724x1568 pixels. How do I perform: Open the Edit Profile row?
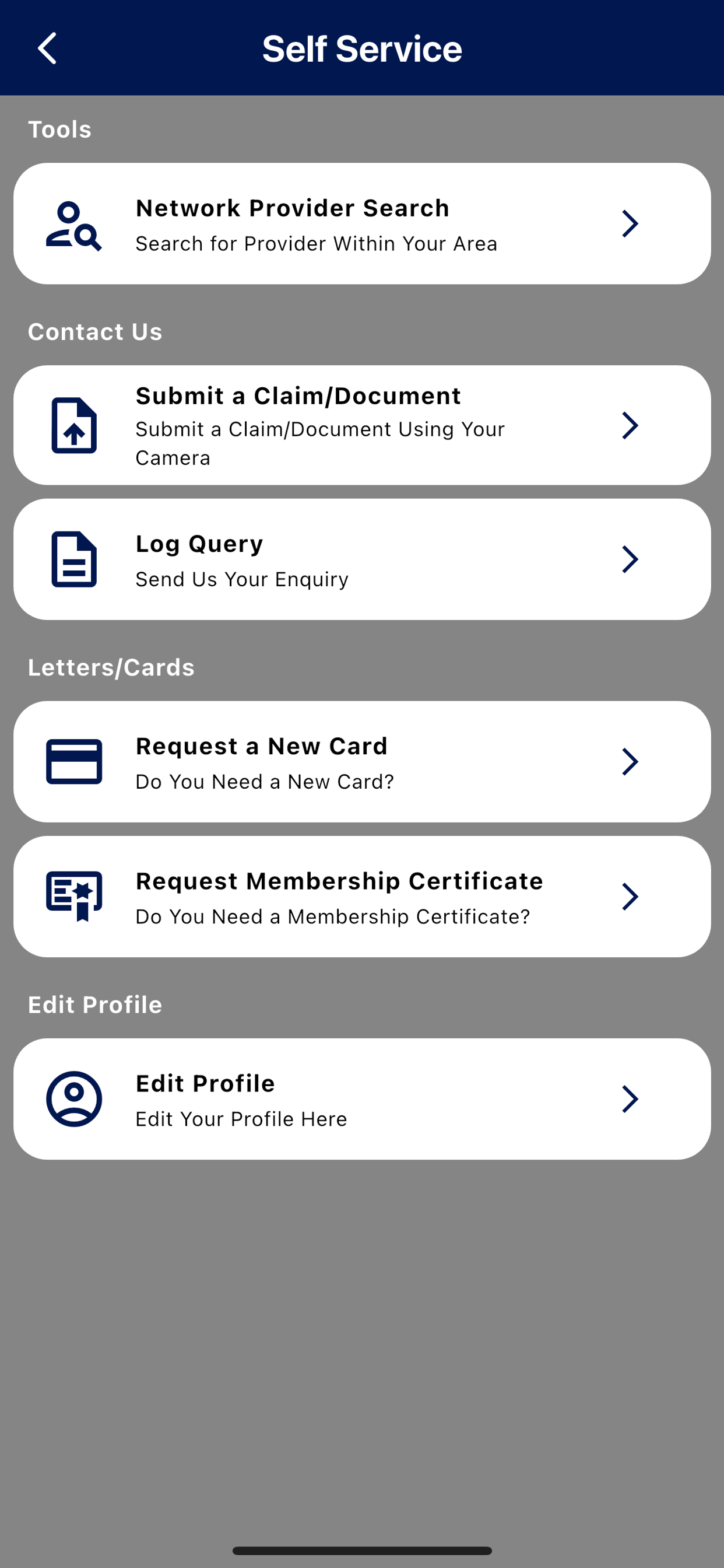pos(362,1098)
